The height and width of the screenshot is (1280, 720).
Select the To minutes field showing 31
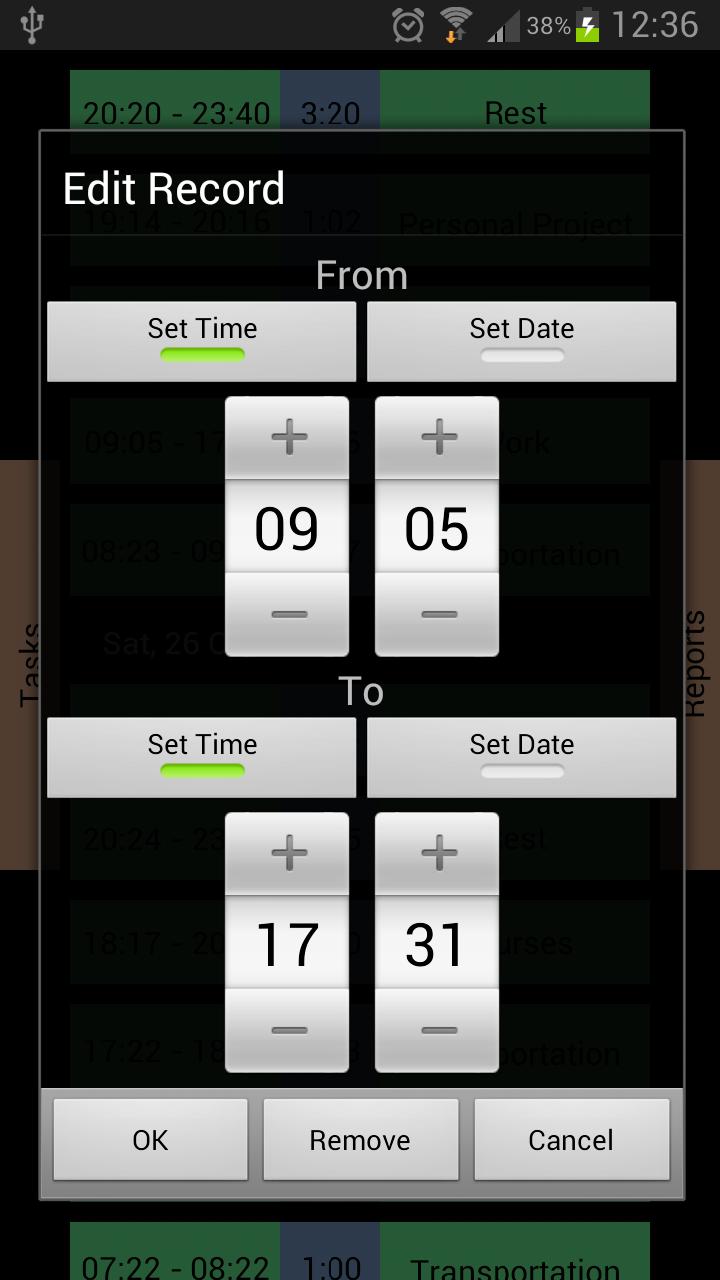coord(437,943)
